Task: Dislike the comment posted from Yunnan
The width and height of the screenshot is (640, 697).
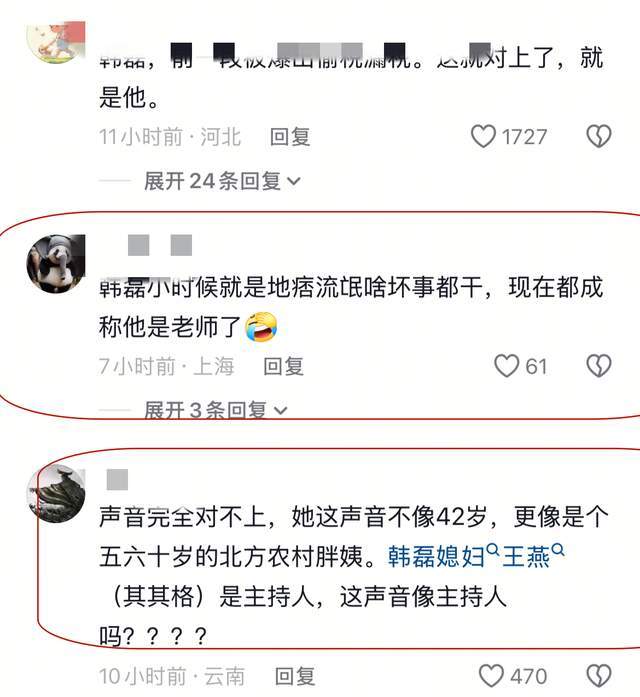Action: pos(598,676)
